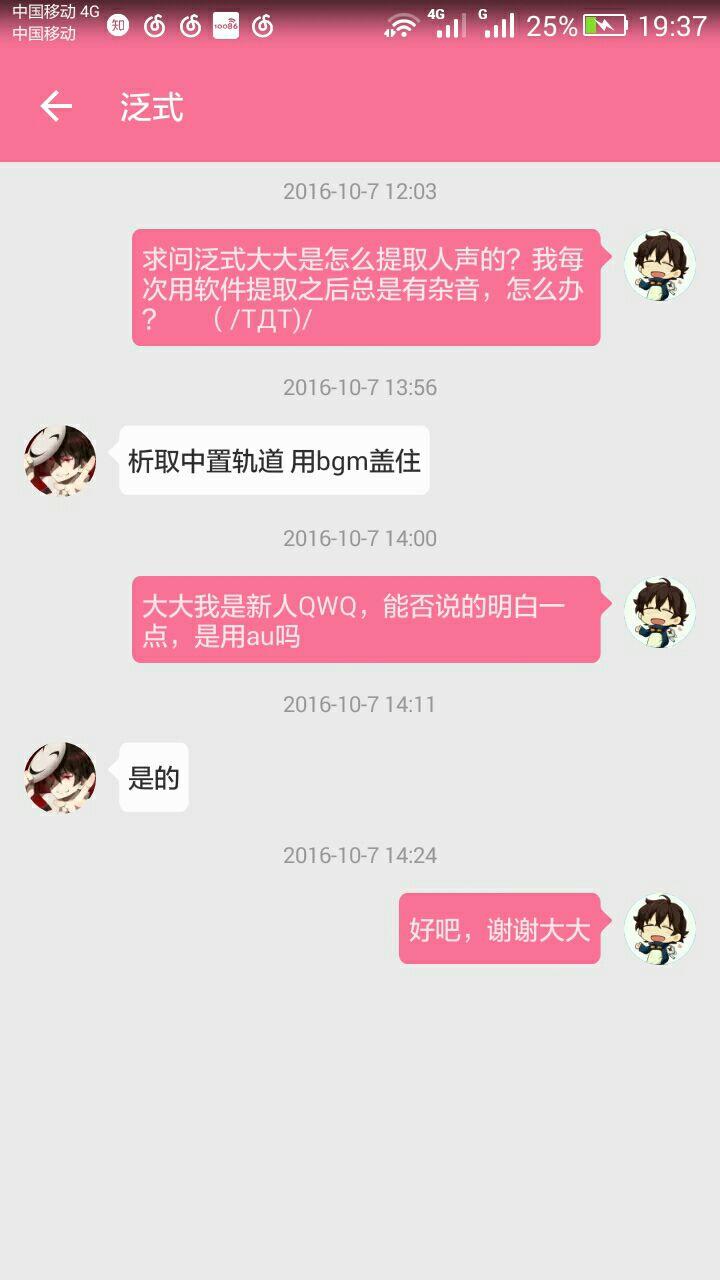Select the 析取中置轨道 message bubble

272,460
